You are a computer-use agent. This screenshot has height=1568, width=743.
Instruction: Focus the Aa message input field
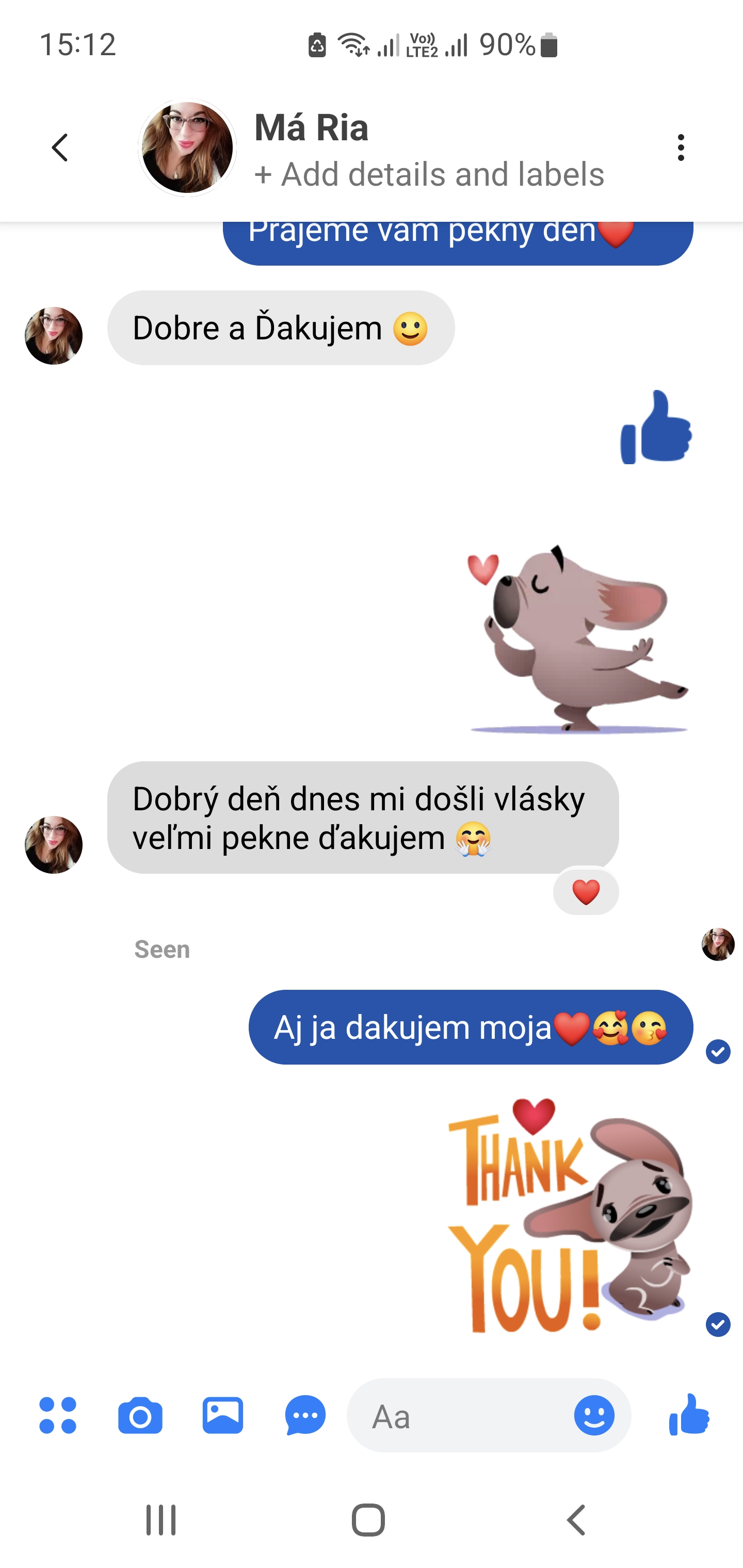tap(463, 1416)
